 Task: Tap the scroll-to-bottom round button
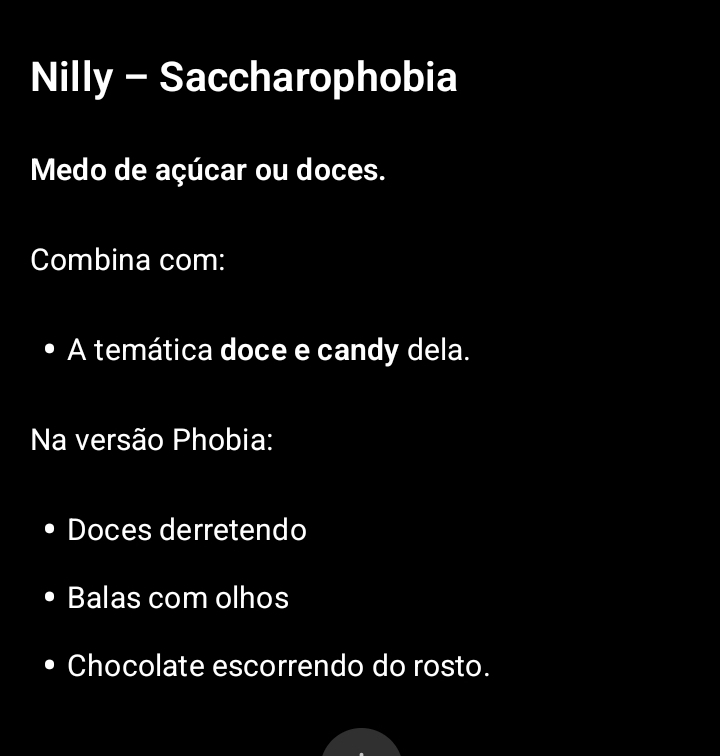tap(361, 745)
